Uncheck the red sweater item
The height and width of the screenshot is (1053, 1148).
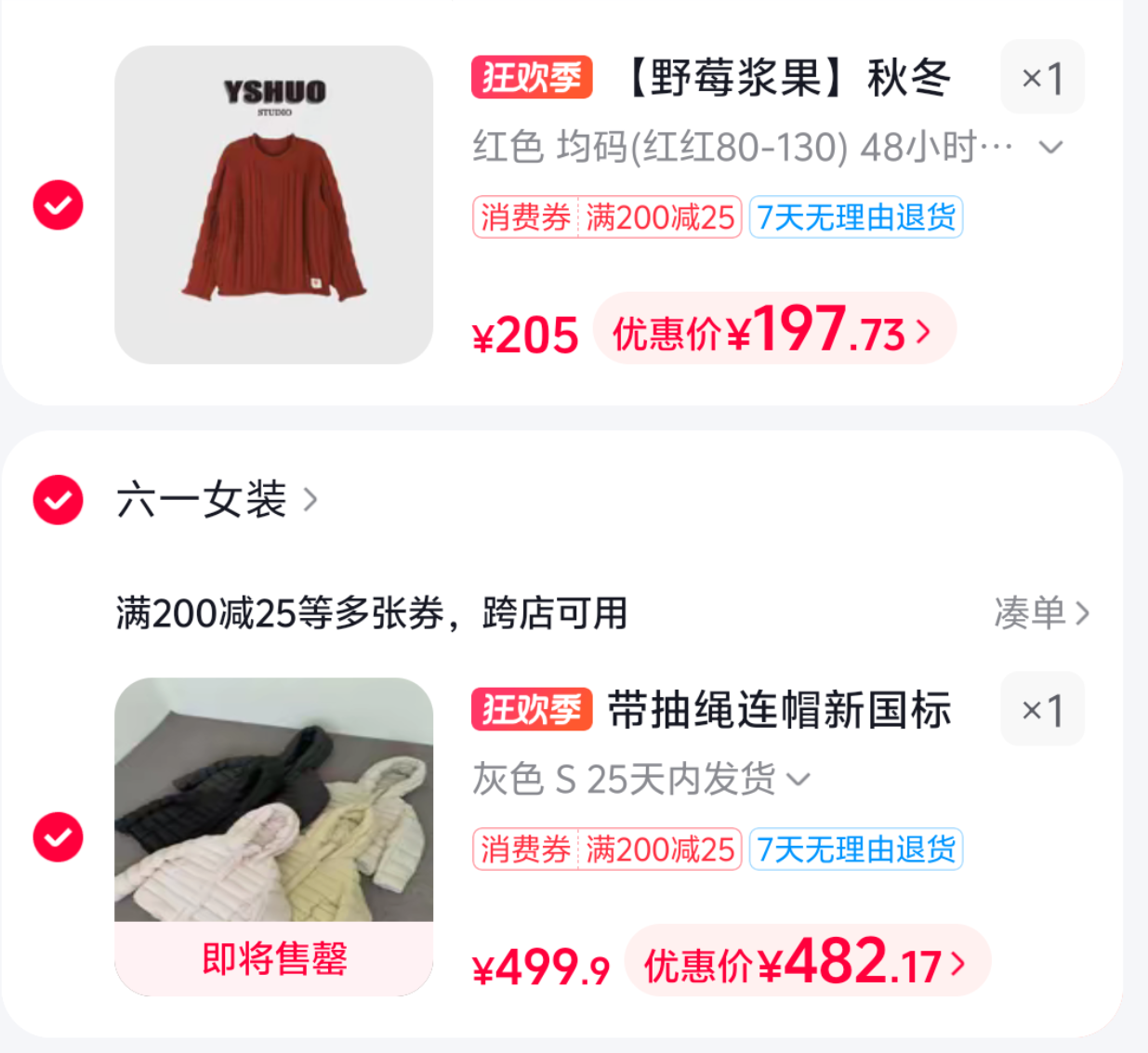pos(58,204)
